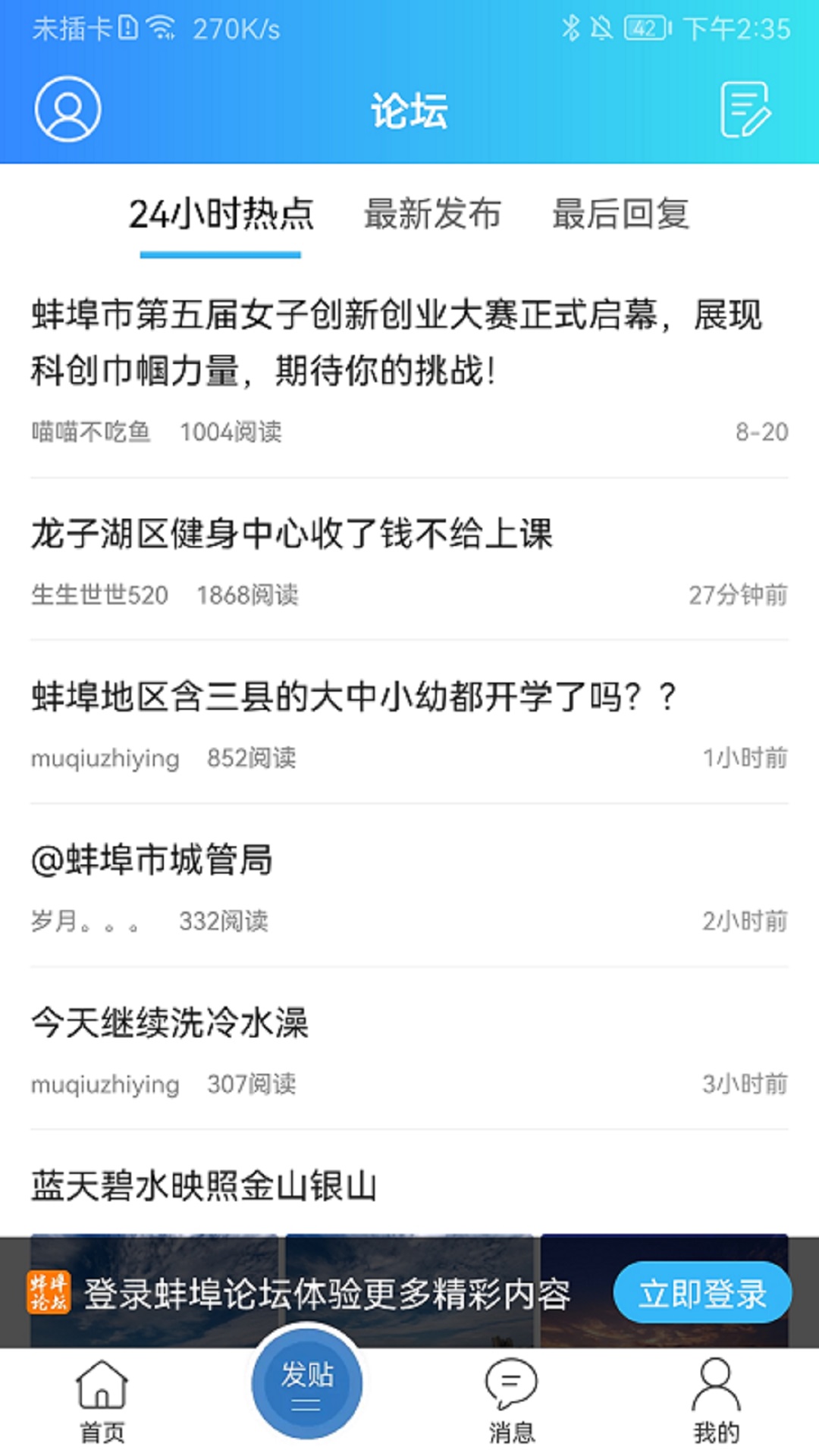Open the Wi-Fi status icon in status bar
The width and height of the screenshot is (819, 1456).
159,27
